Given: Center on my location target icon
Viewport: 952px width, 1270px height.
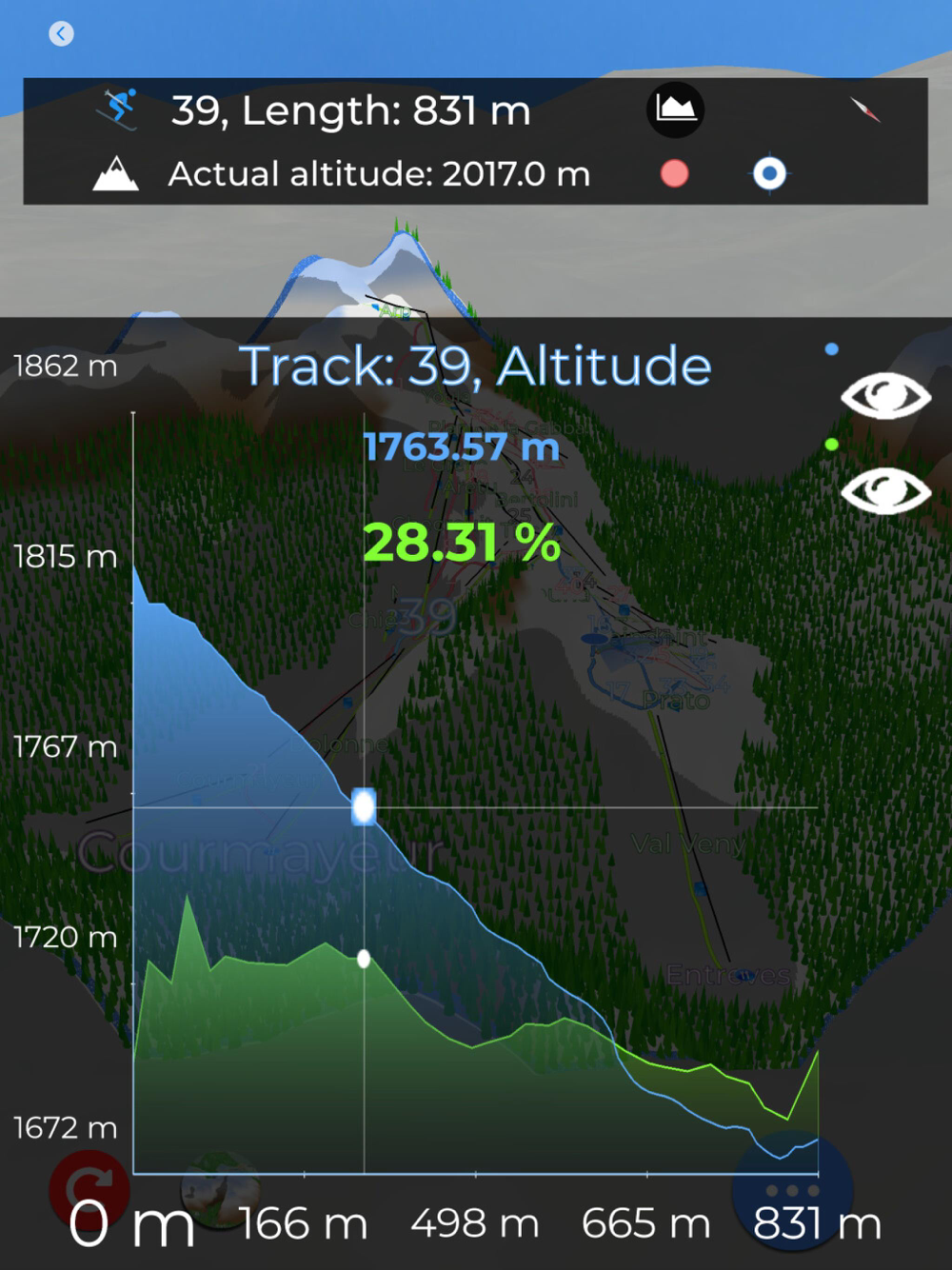Looking at the screenshot, I should pos(769,174).
